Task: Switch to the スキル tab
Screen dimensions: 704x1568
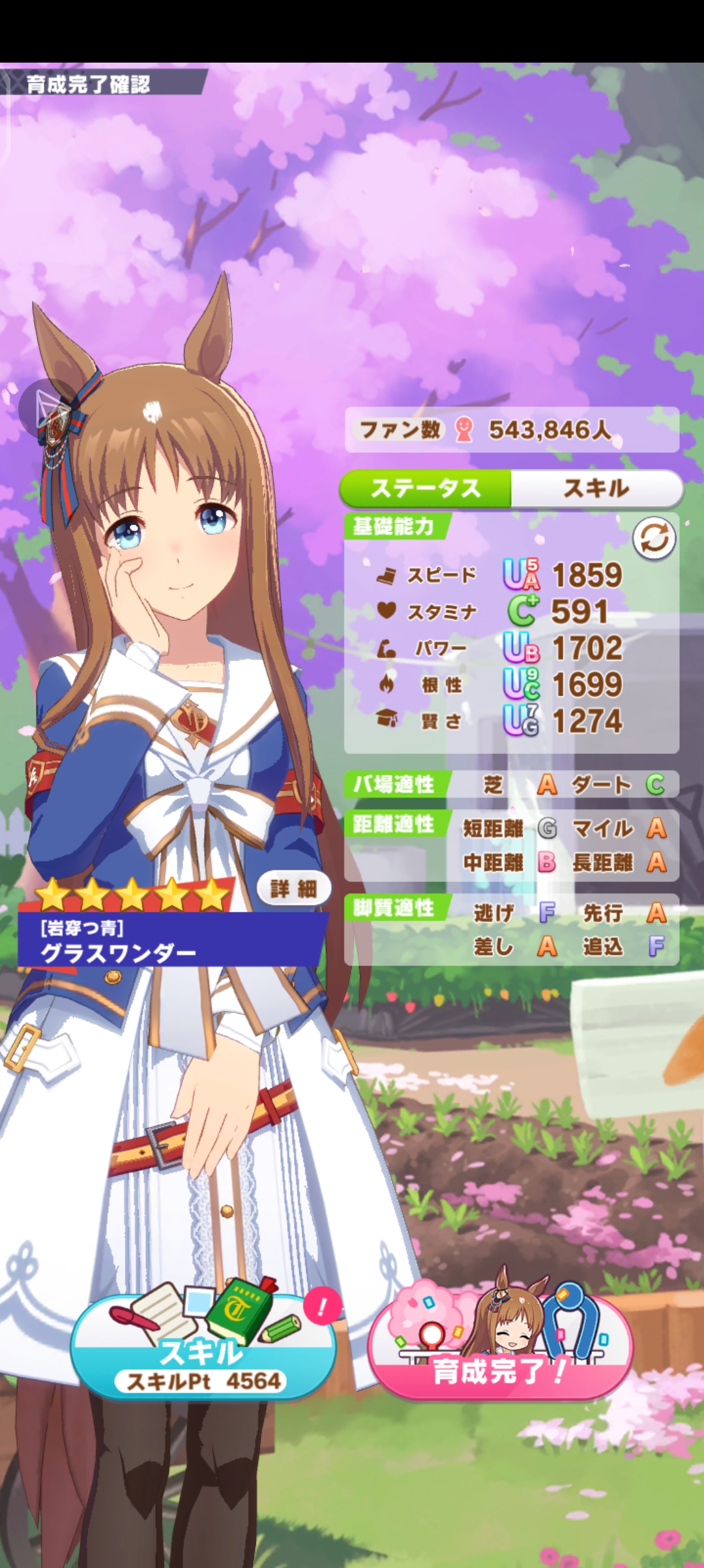Action: tap(596, 489)
